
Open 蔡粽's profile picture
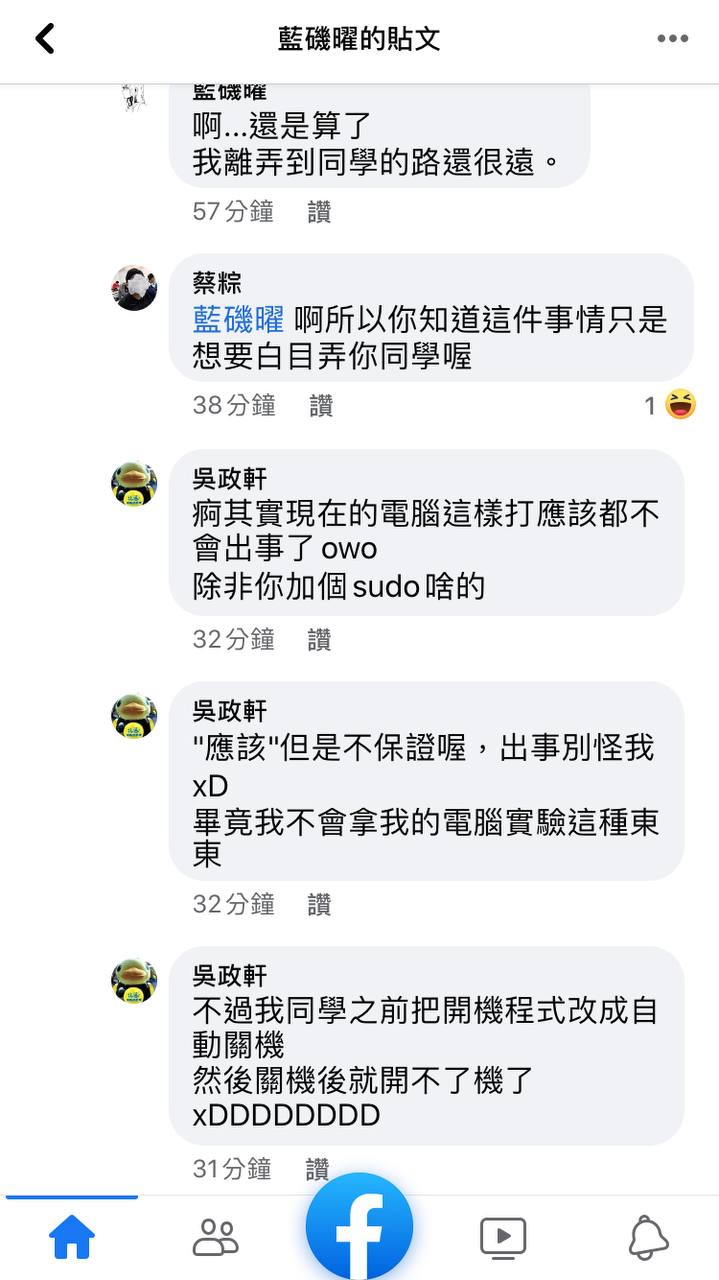[134, 288]
